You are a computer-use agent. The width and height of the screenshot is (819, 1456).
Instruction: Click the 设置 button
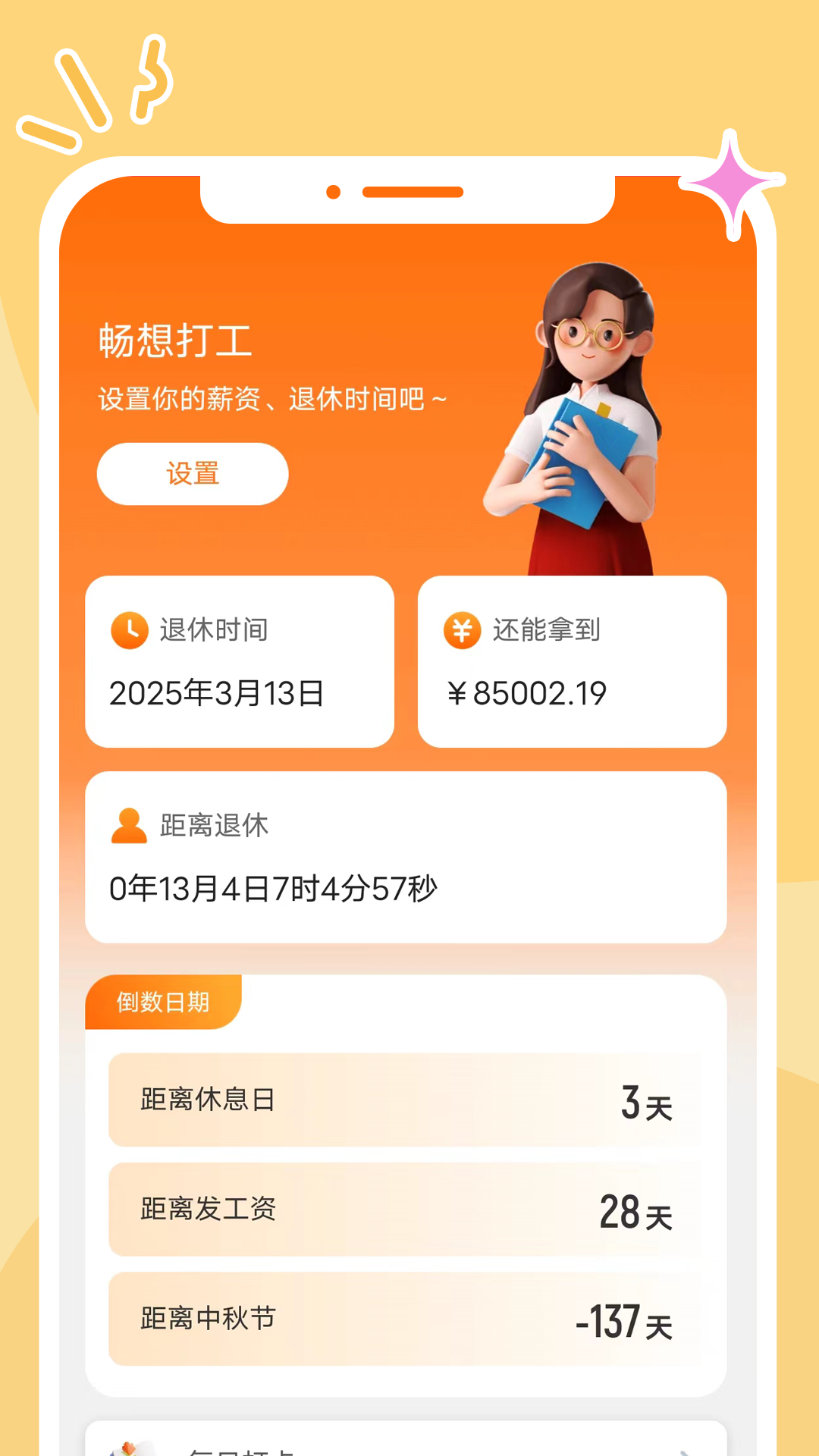pyautogui.click(x=192, y=473)
